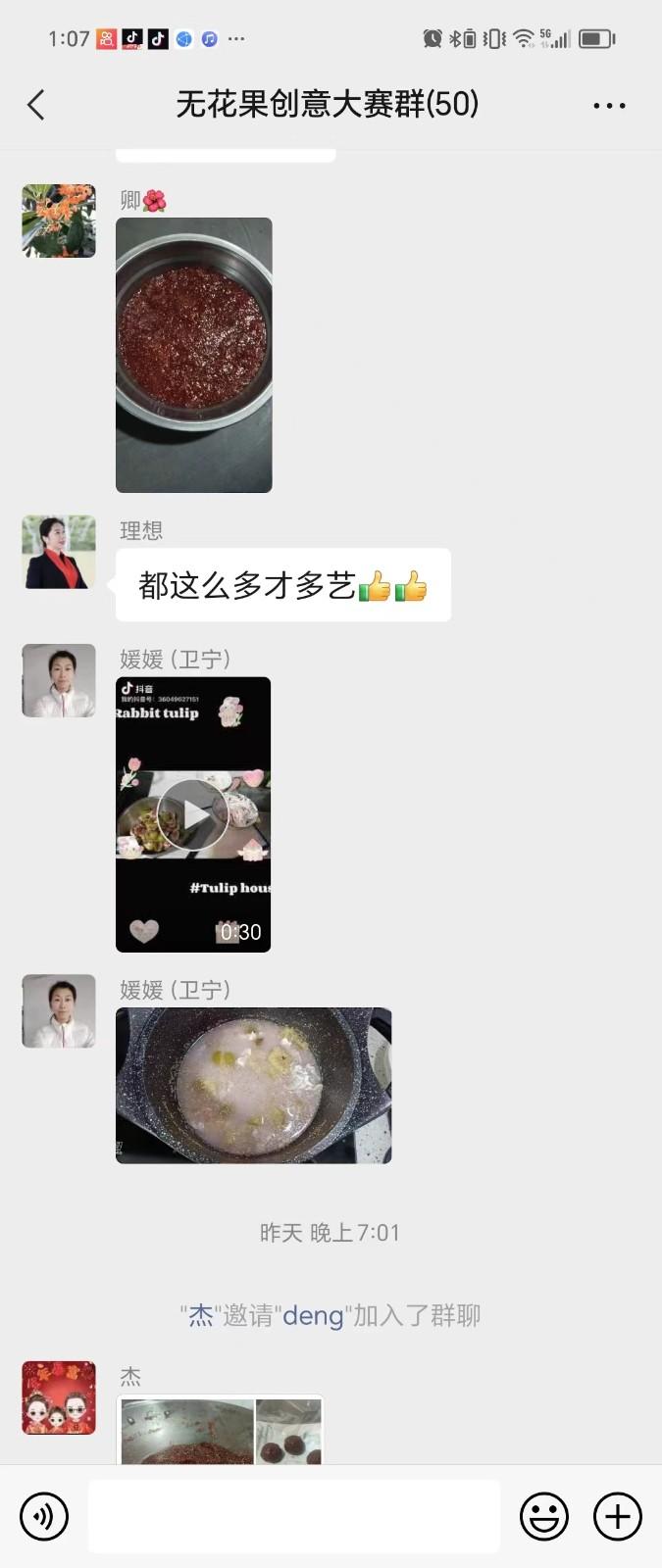
Task: Play the 0:30 Rabbit tulip video
Action: 193,813
